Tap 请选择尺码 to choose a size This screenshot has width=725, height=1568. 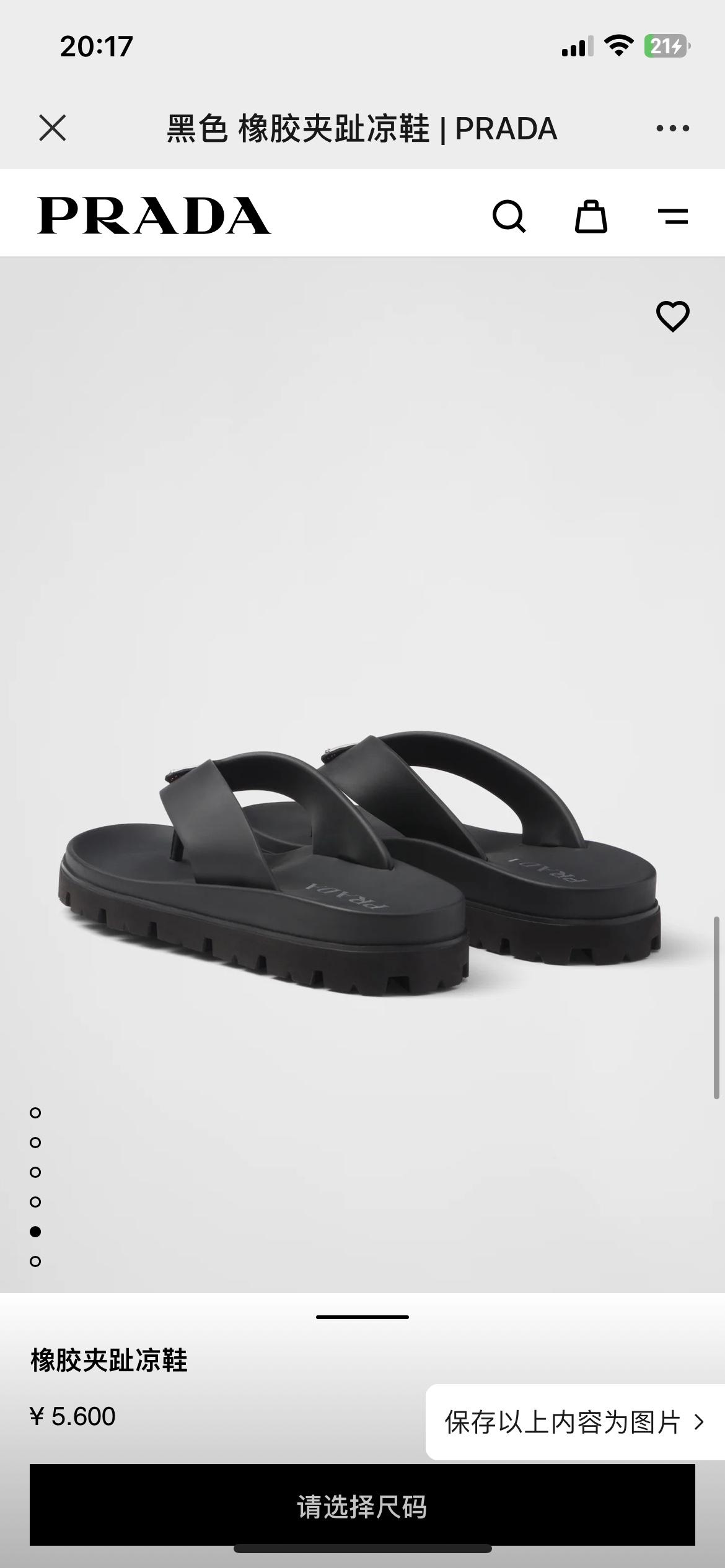[x=362, y=1506]
